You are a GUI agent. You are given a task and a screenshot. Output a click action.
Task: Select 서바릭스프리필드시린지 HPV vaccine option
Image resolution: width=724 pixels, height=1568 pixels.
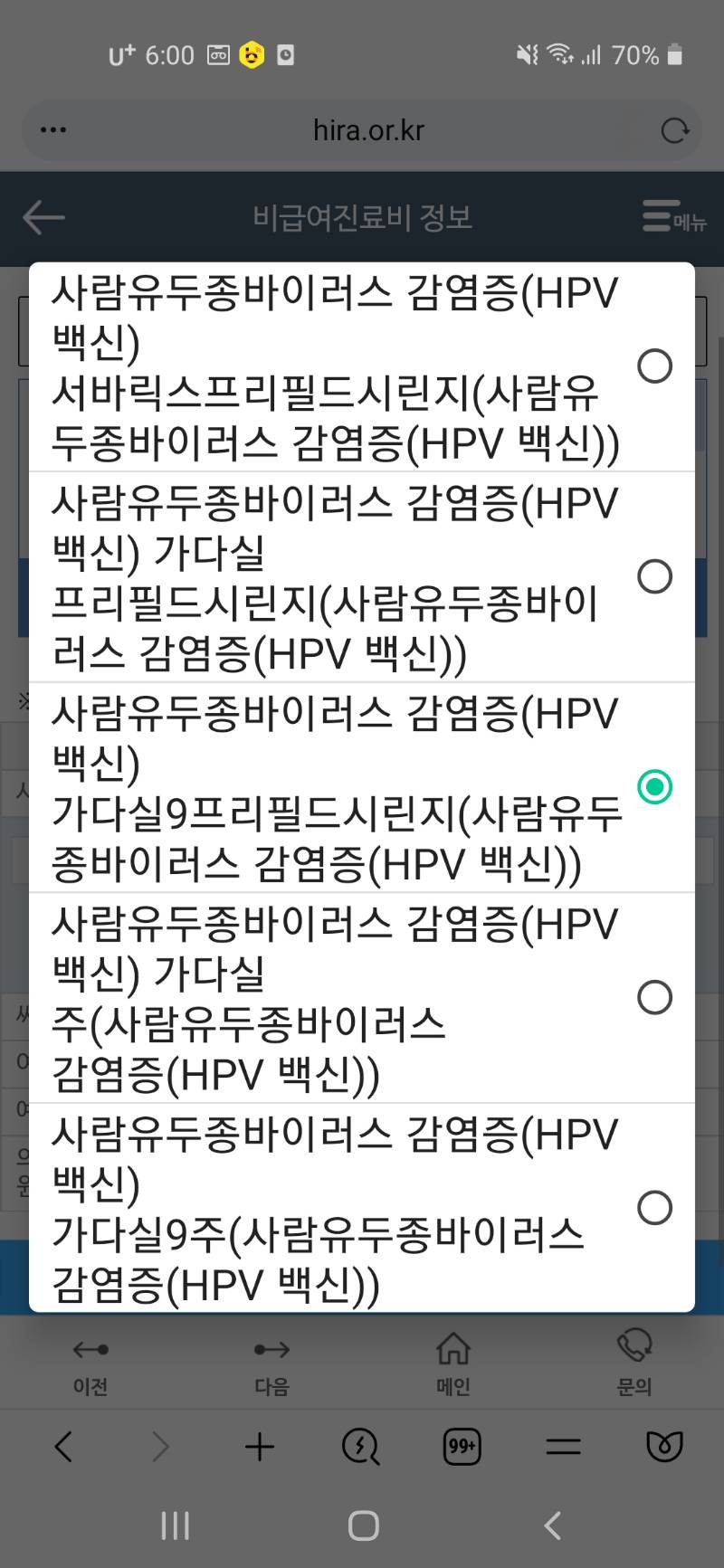[653, 366]
